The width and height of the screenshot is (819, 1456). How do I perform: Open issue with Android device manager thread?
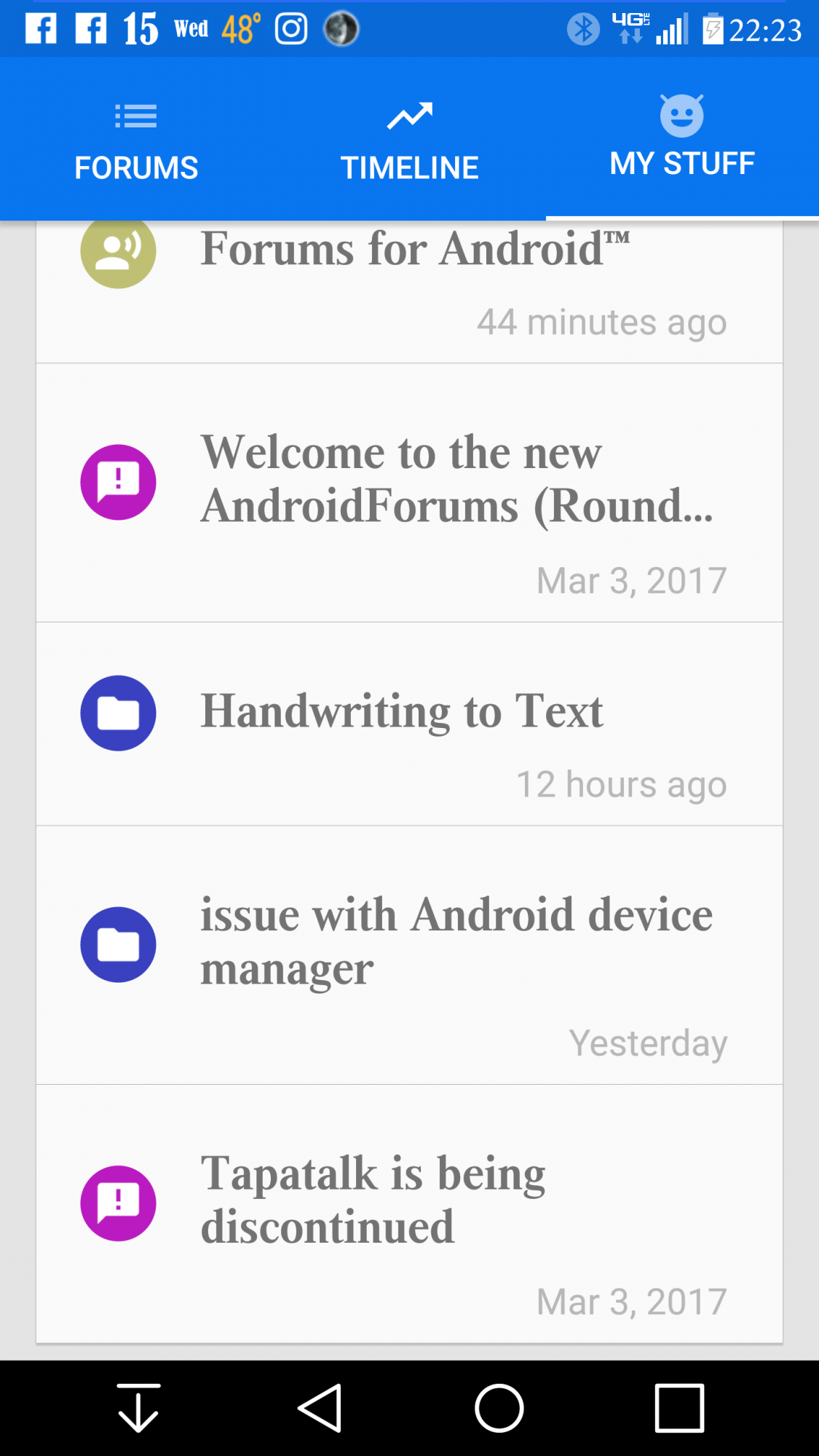(409, 955)
